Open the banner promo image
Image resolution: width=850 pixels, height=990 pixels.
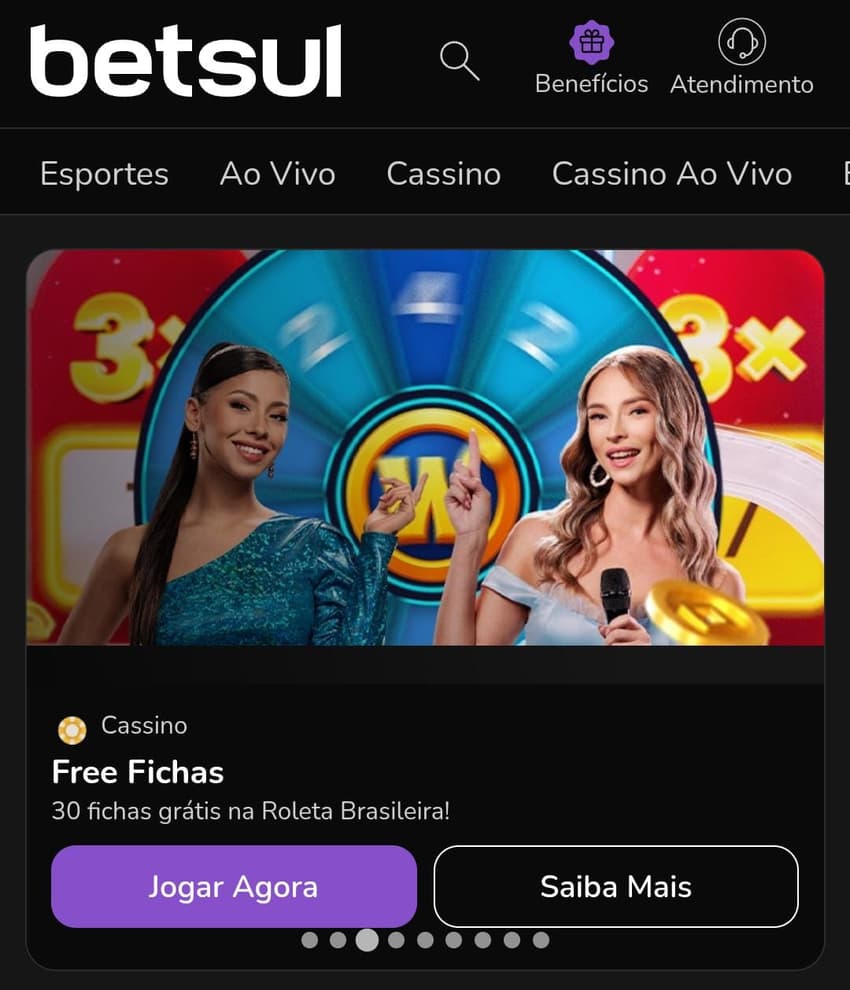[425, 450]
